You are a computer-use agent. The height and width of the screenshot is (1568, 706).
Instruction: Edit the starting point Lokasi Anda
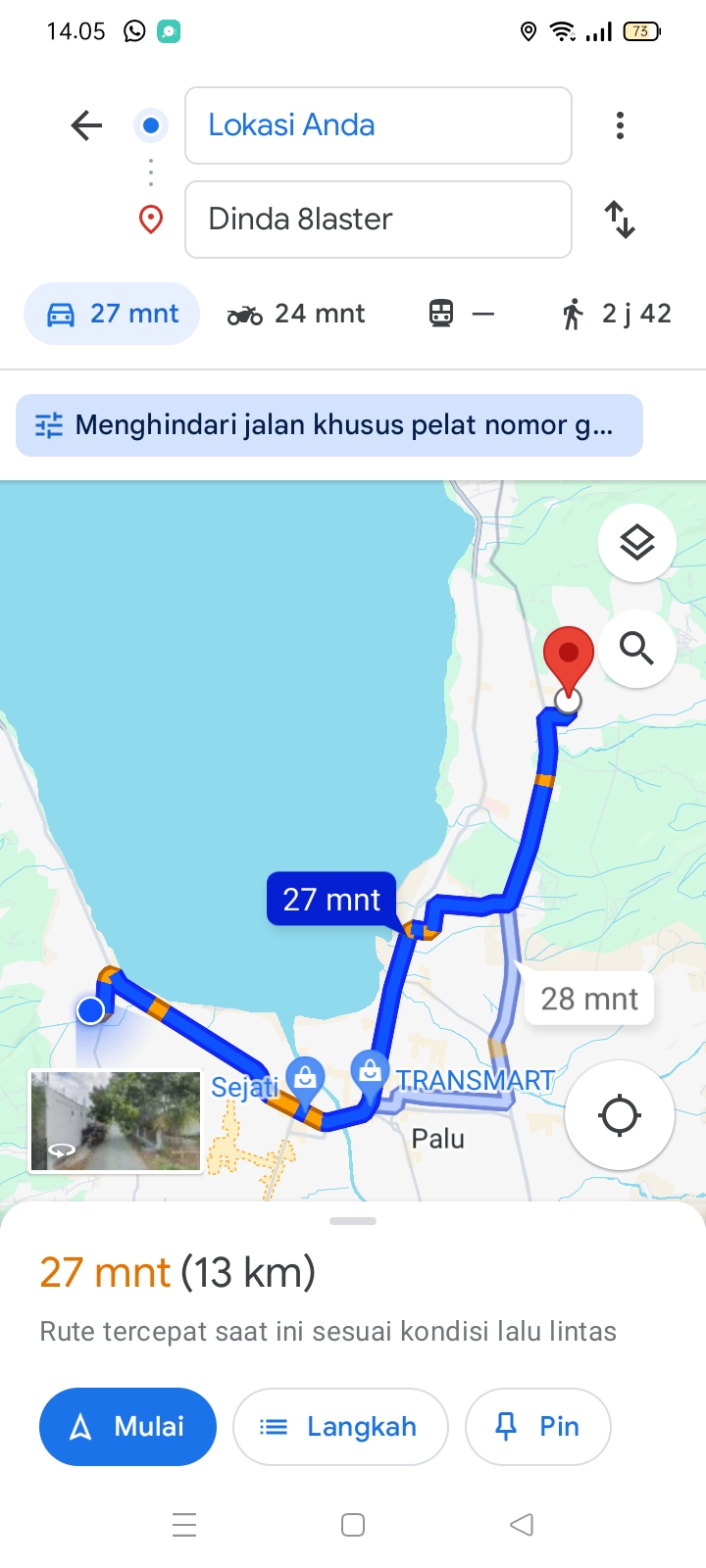coord(378,125)
